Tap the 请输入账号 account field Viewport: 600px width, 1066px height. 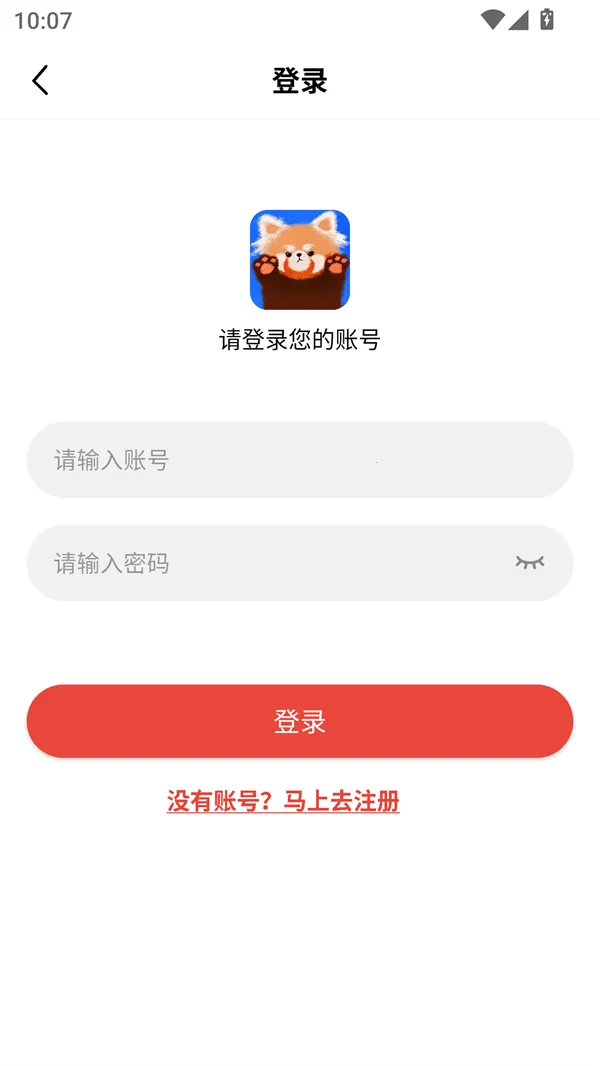(299, 460)
